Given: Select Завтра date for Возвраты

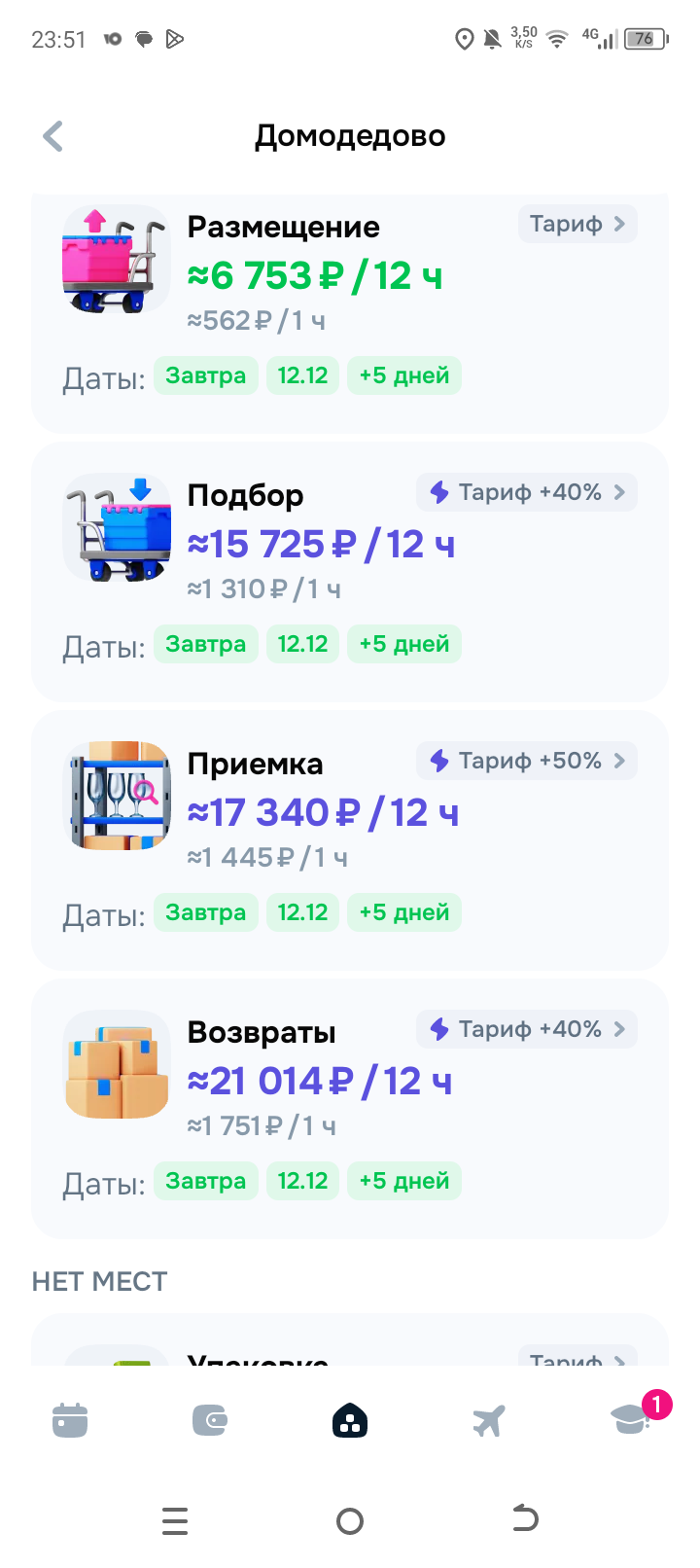Looking at the screenshot, I should (x=205, y=1182).
